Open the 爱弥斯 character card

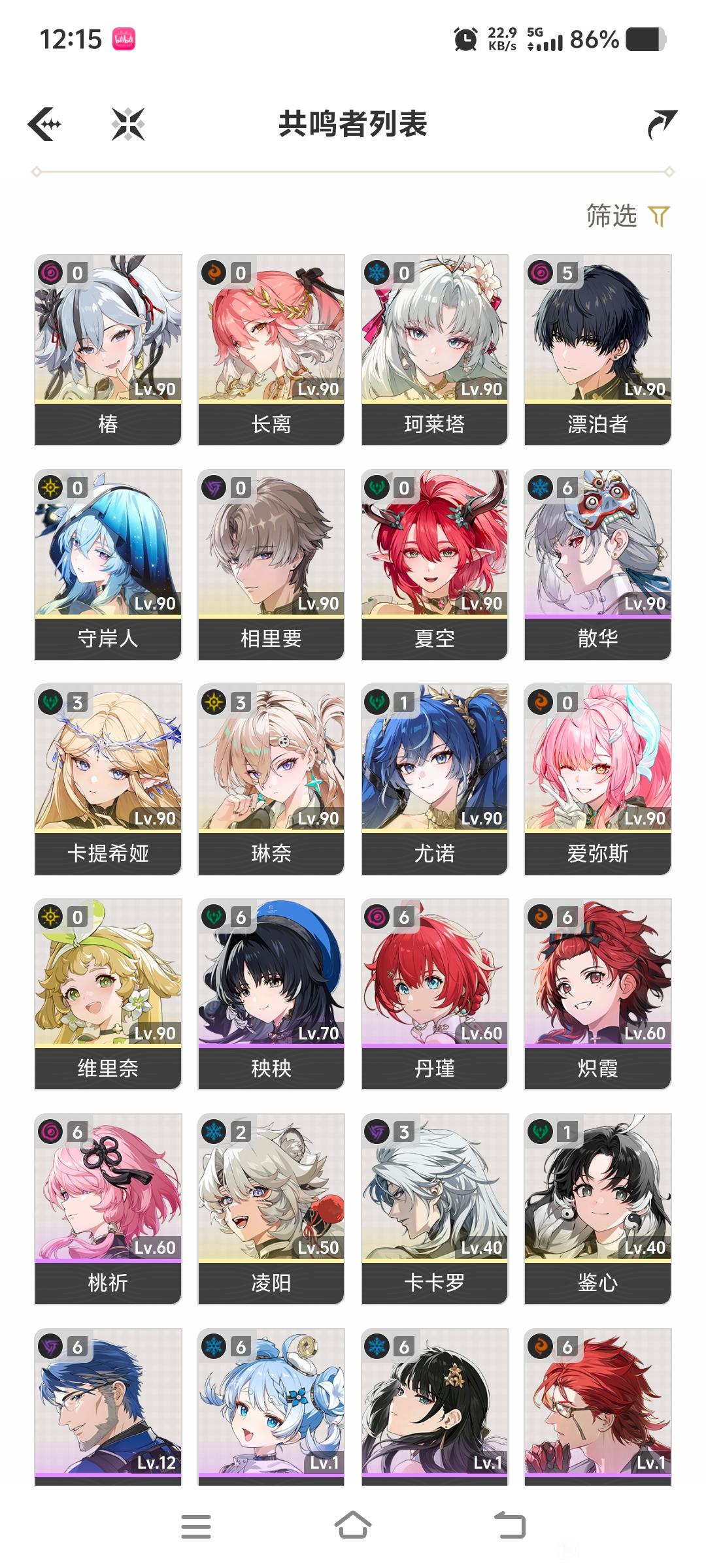[597, 779]
